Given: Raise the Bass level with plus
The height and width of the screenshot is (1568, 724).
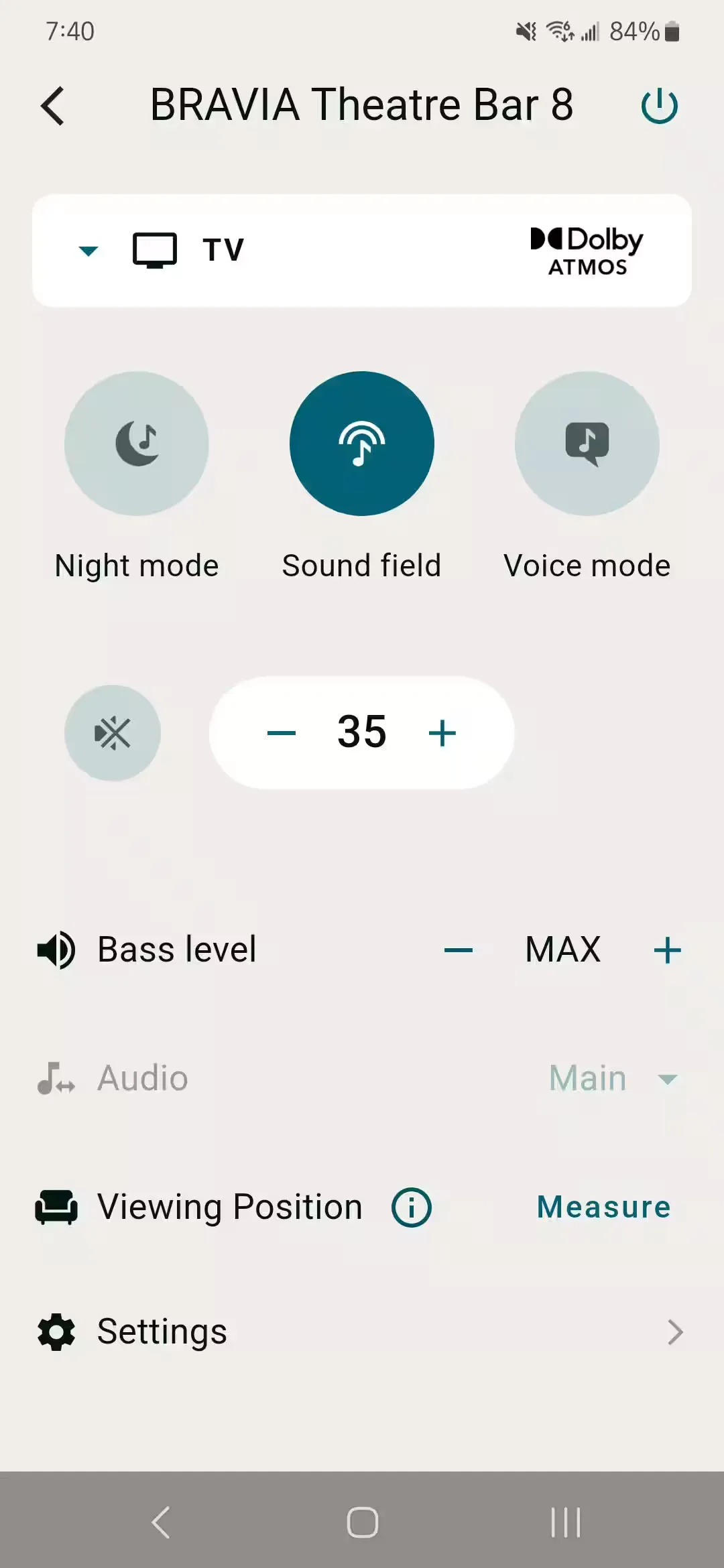Looking at the screenshot, I should (668, 950).
